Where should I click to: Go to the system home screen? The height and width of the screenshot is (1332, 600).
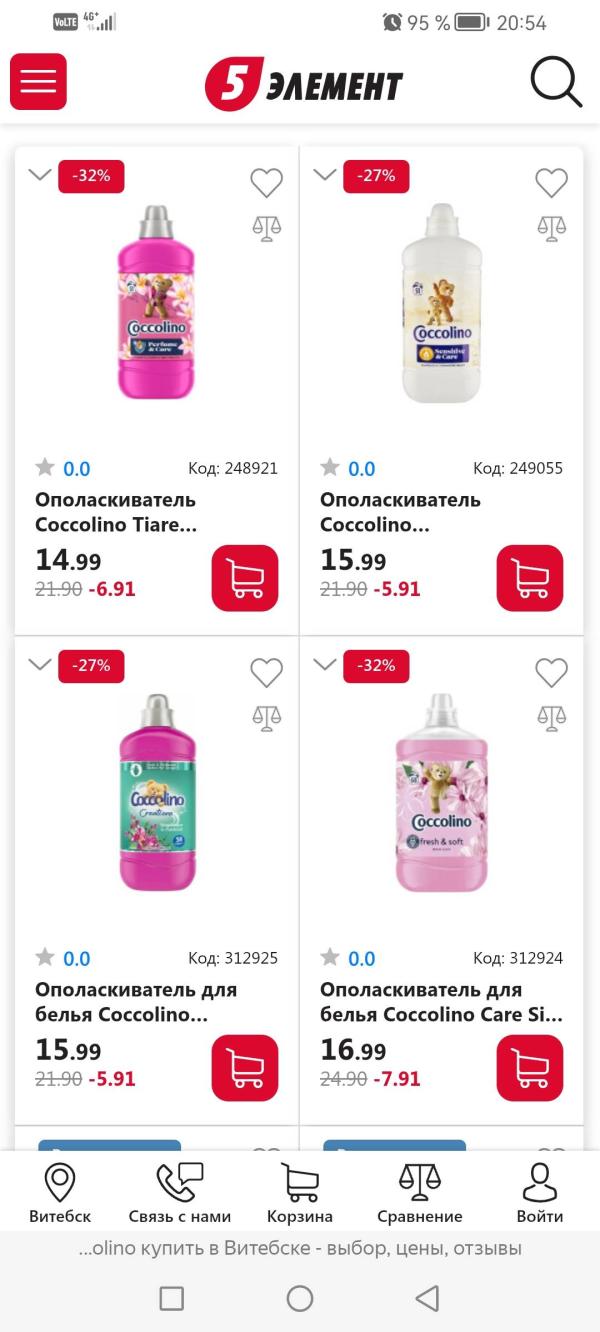point(300,1298)
